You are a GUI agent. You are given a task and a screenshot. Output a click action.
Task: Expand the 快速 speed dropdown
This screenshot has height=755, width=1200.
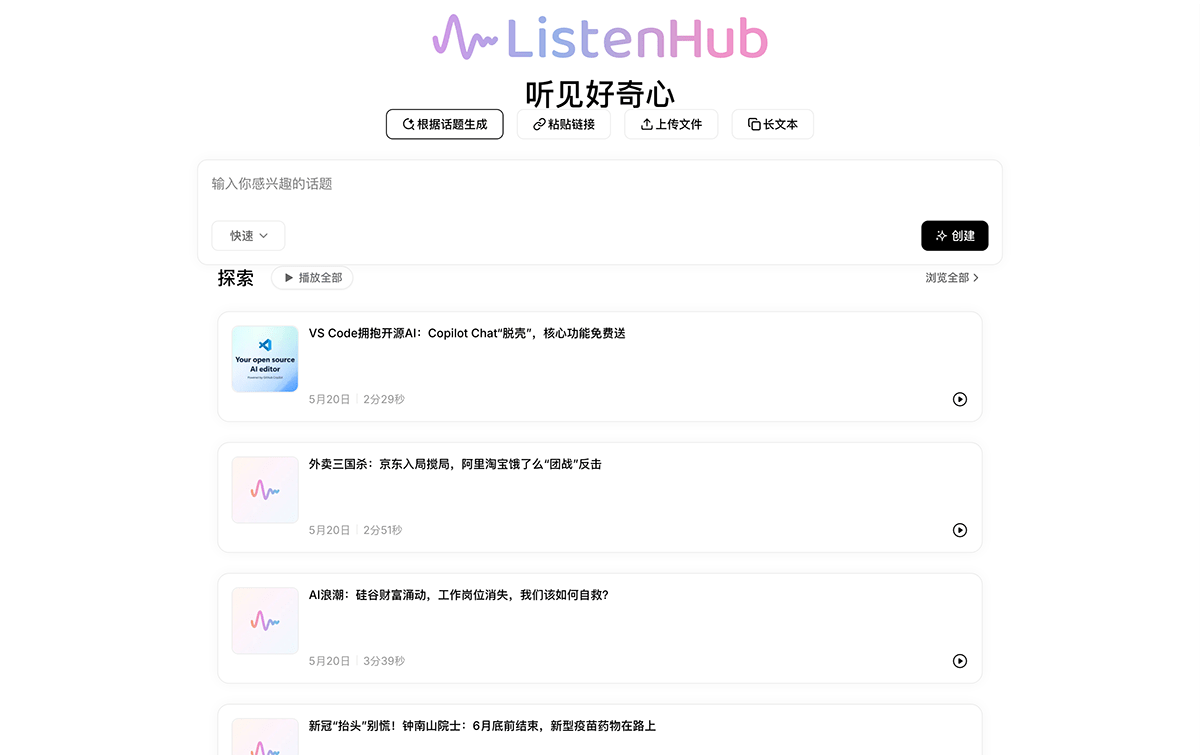click(x=248, y=236)
